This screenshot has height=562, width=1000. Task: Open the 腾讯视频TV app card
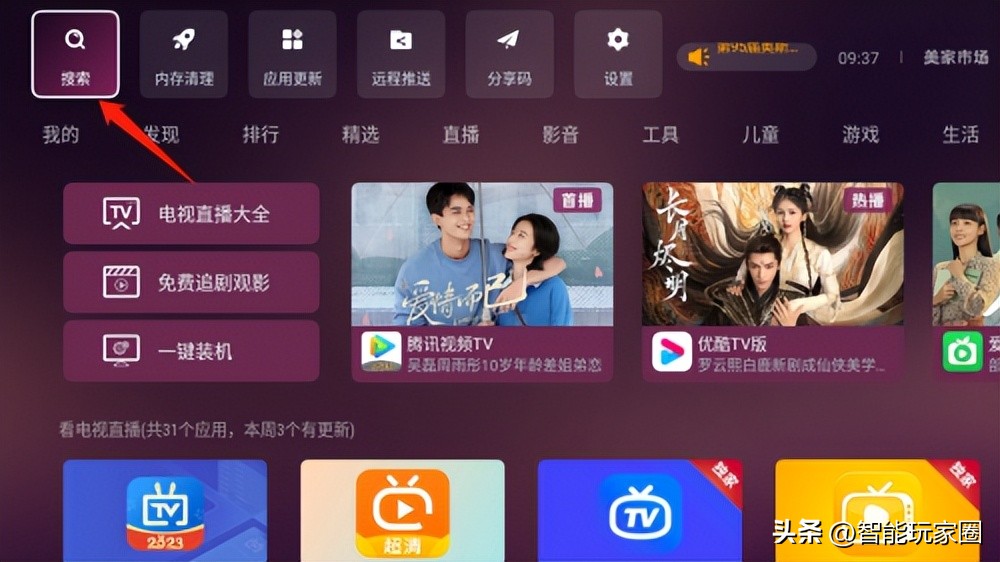pyautogui.click(x=482, y=281)
